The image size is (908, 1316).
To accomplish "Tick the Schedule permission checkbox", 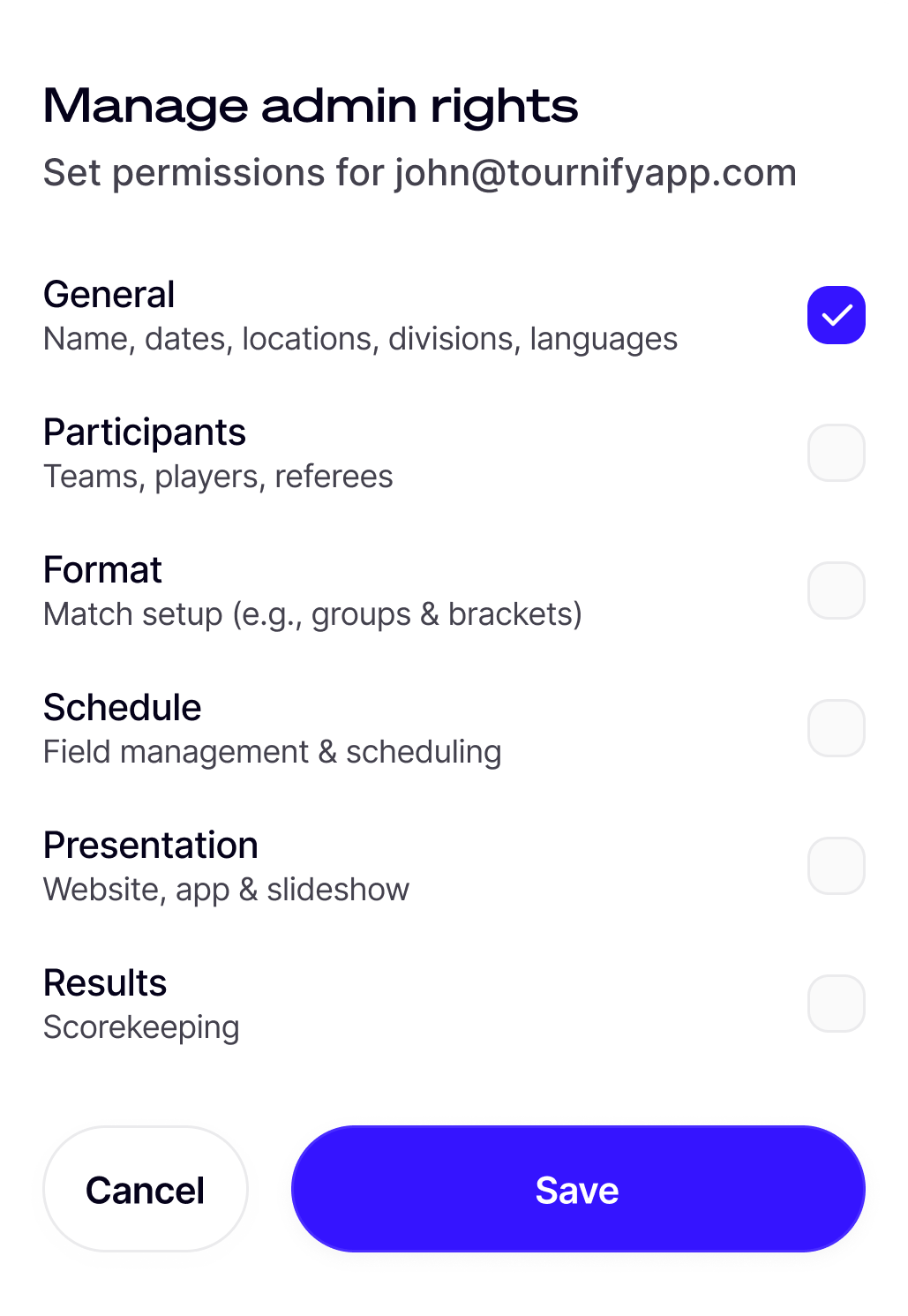I will (x=836, y=728).
